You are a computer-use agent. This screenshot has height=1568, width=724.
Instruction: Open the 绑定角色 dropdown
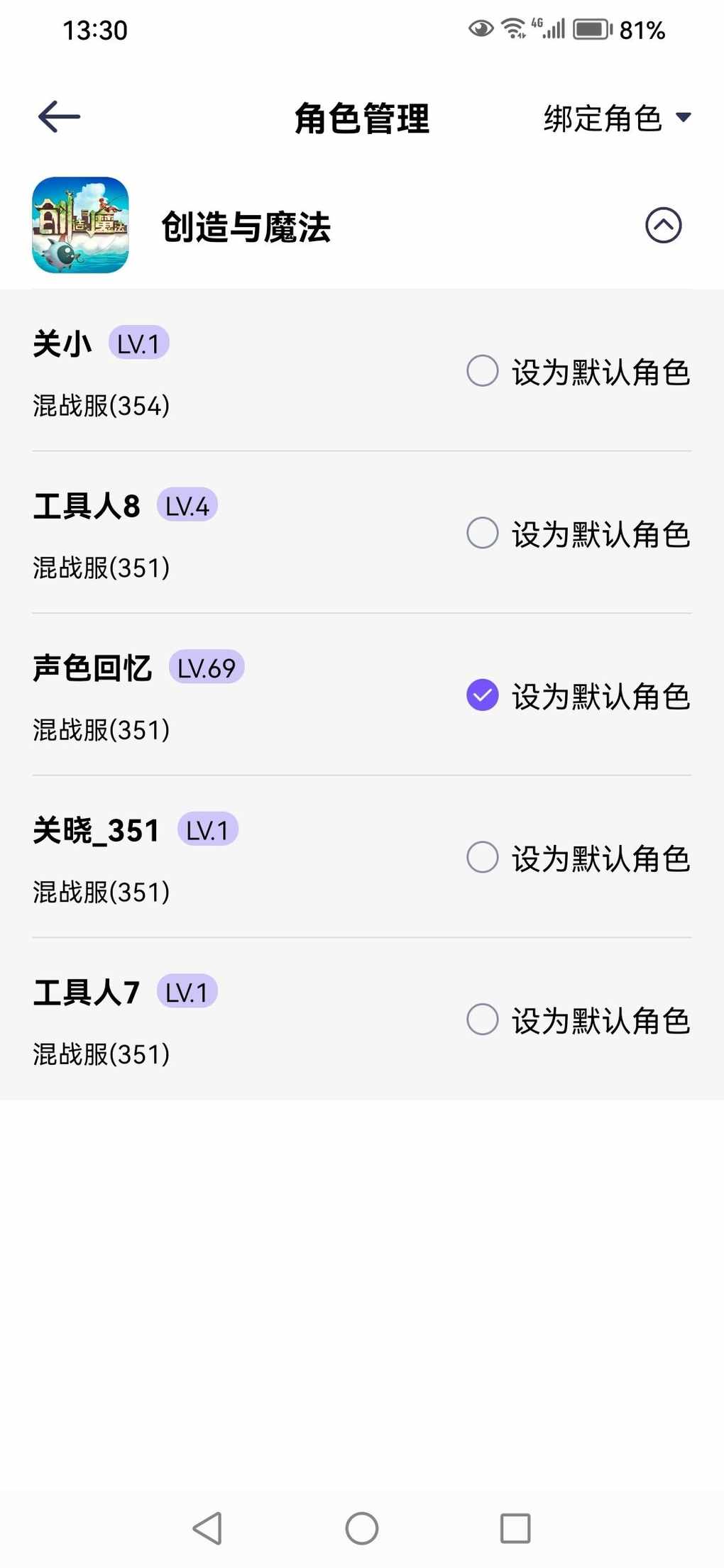[x=617, y=118]
